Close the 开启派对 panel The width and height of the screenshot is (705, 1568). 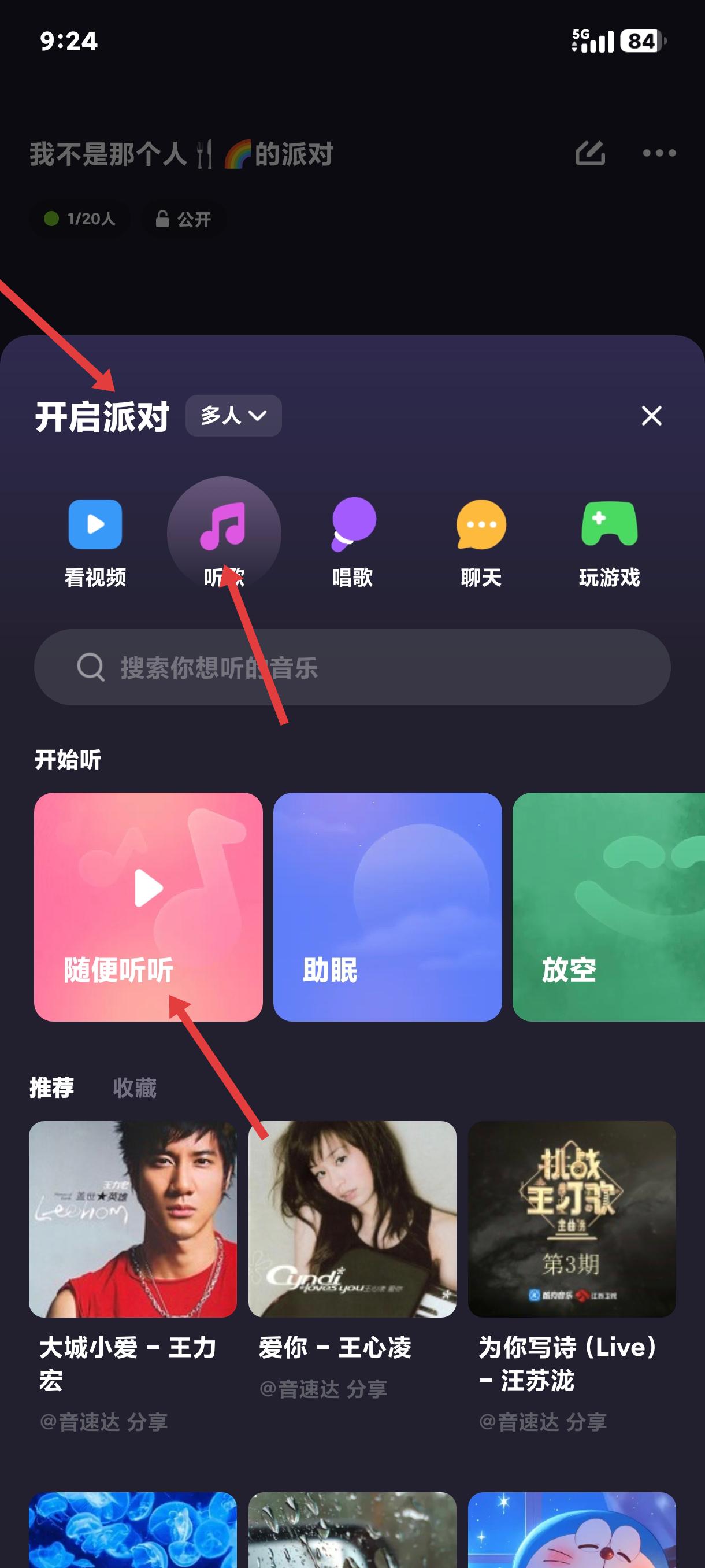tap(651, 416)
